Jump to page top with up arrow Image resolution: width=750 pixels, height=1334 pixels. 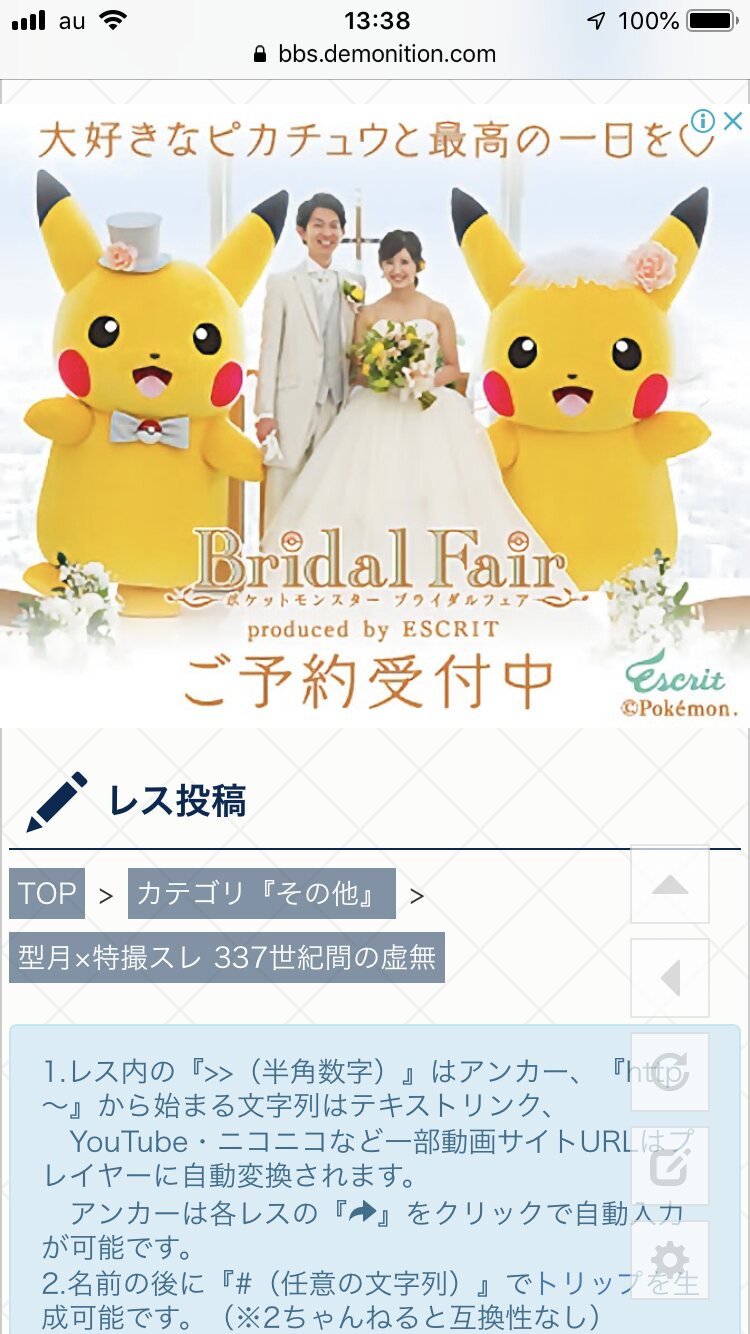pyautogui.click(x=669, y=885)
